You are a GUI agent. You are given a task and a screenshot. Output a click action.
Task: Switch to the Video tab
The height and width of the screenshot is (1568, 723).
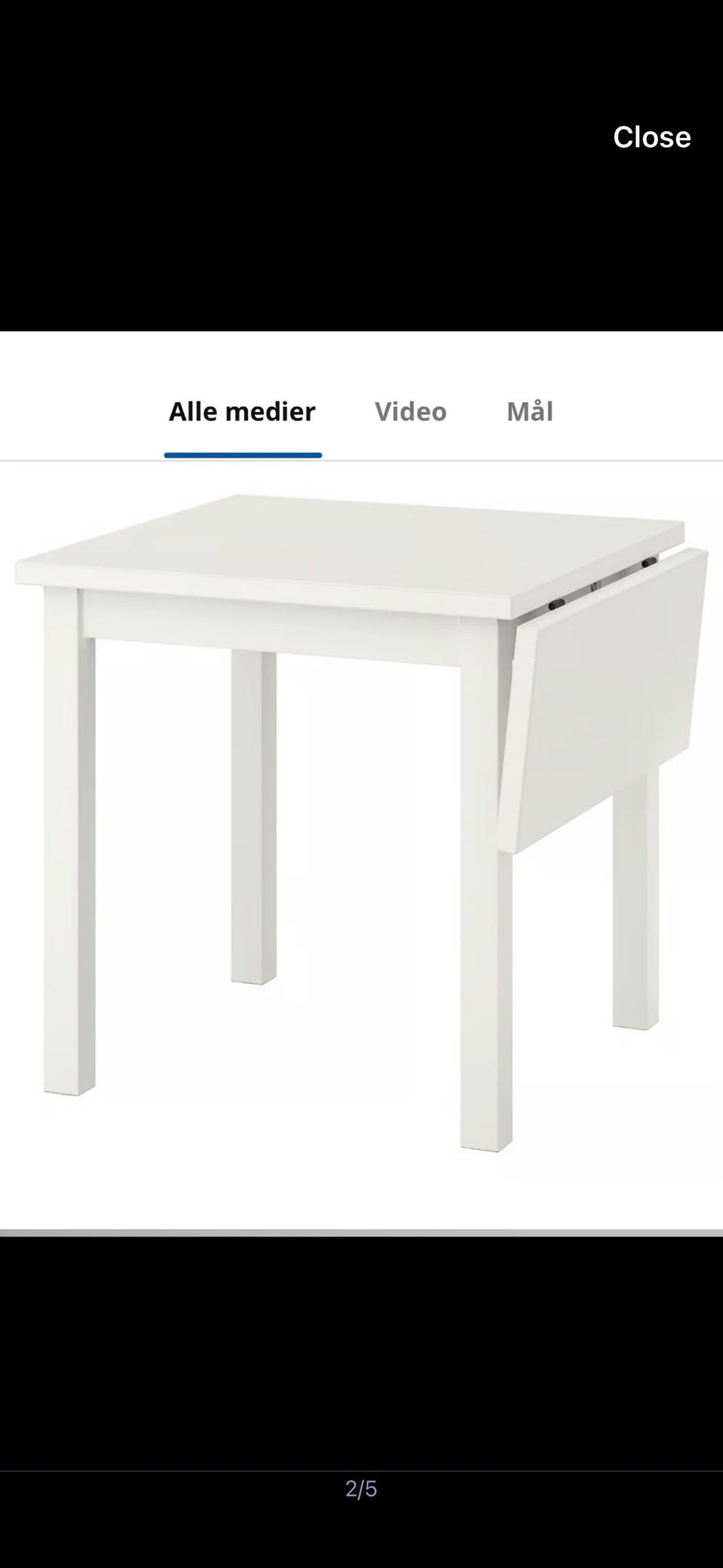[x=410, y=411]
